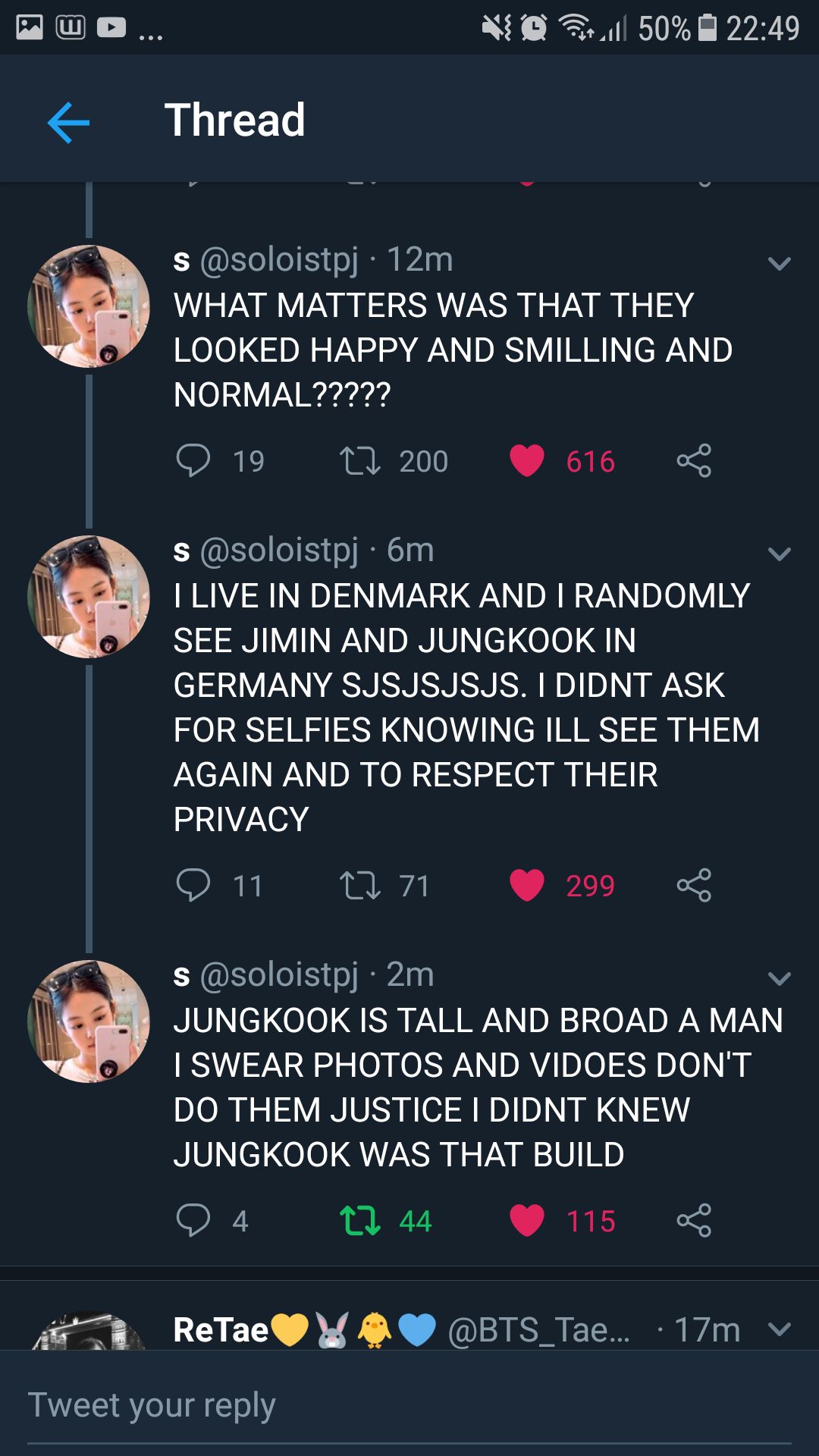Expand options on the 2m tweet
This screenshot has height=1456, width=819.
pyautogui.click(x=779, y=978)
